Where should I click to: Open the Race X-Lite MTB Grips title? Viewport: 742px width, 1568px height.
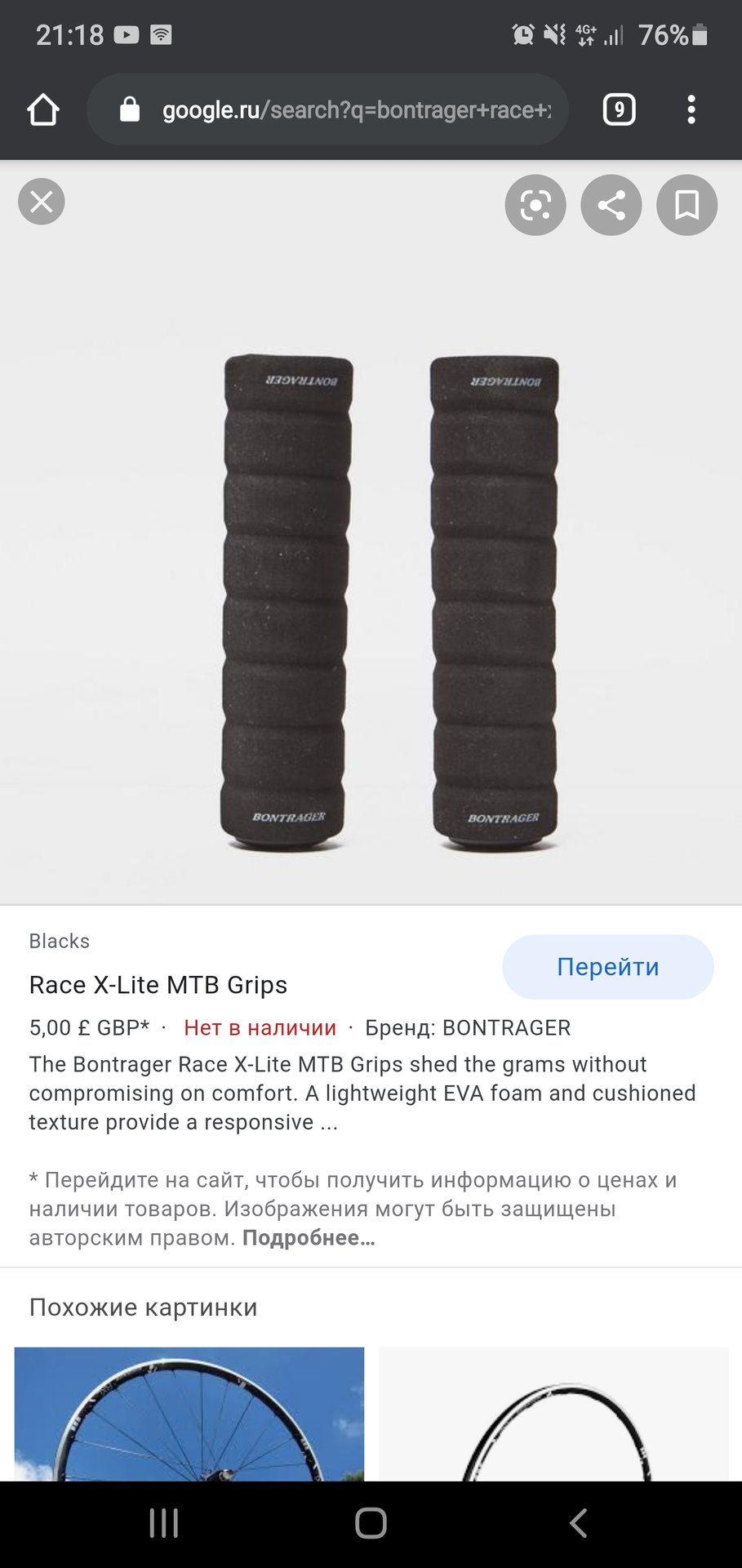click(x=158, y=985)
